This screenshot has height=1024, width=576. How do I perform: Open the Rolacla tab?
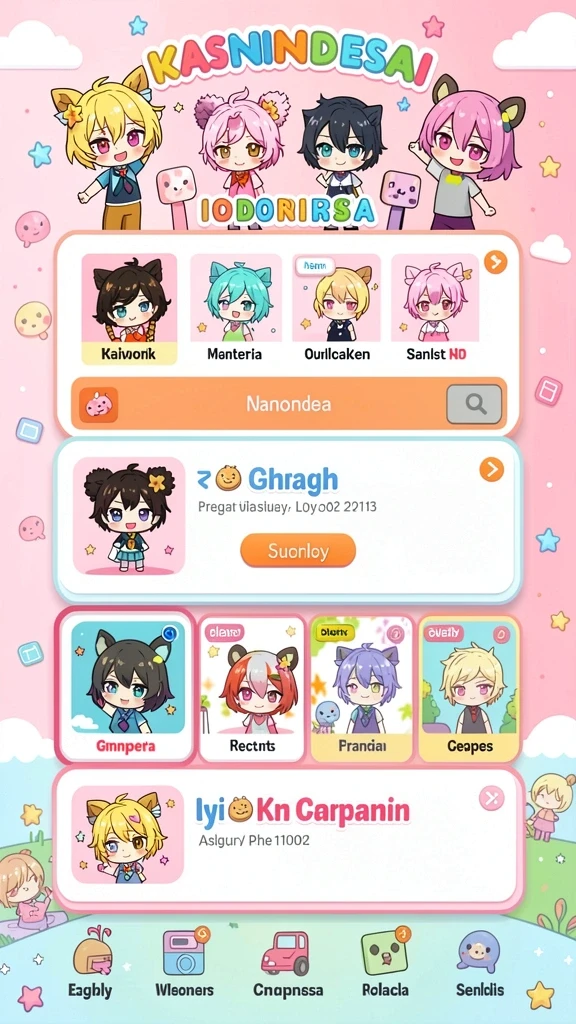coord(386,963)
